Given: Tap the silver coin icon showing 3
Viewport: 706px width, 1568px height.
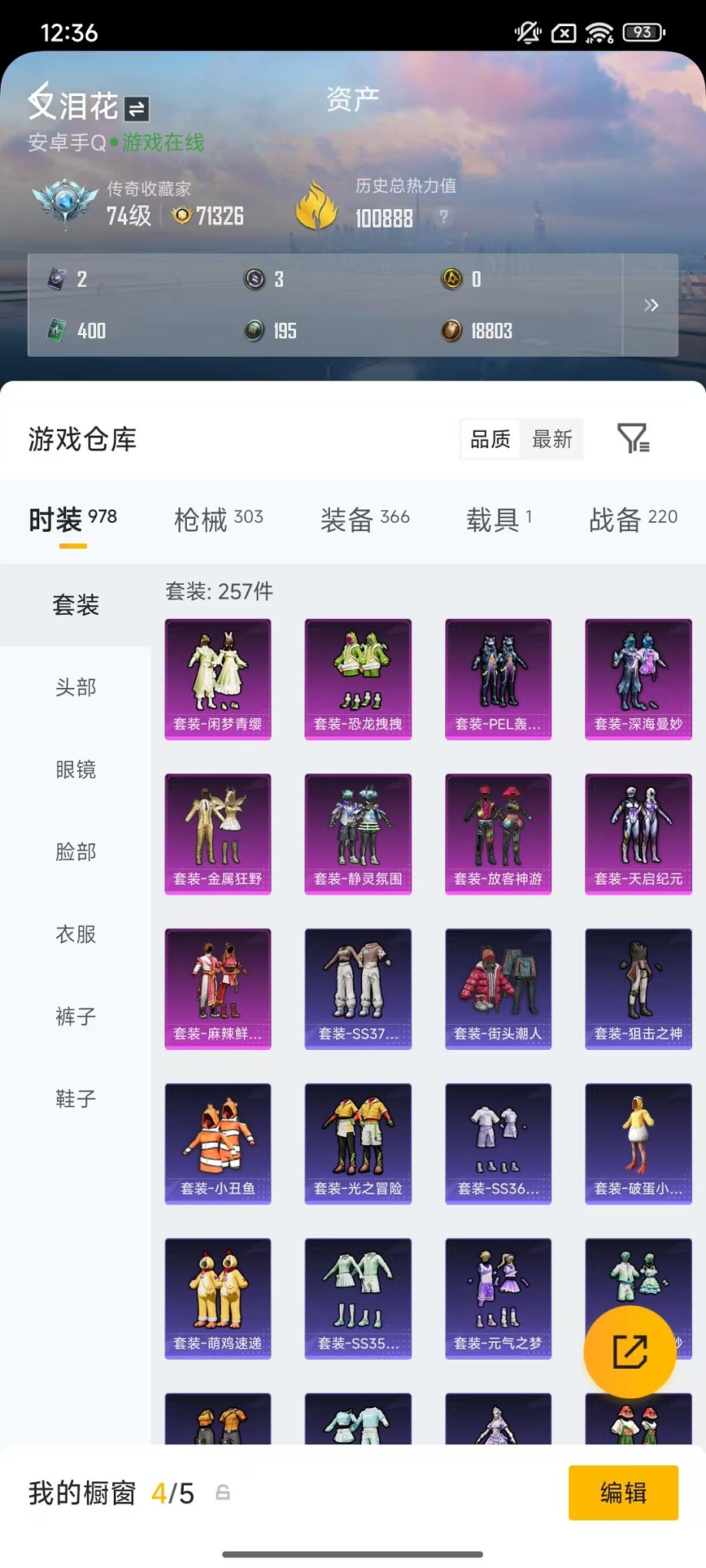Looking at the screenshot, I should tap(254, 279).
